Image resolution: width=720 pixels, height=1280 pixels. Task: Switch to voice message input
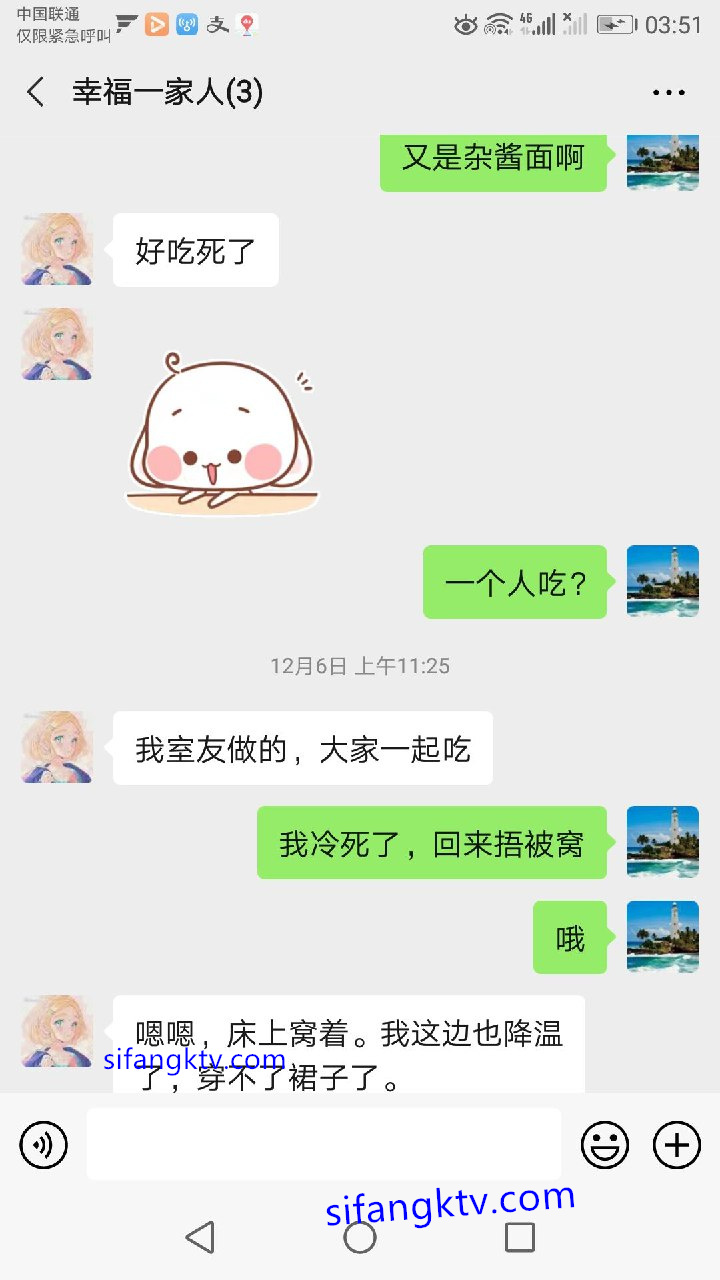pyautogui.click(x=44, y=1144)
